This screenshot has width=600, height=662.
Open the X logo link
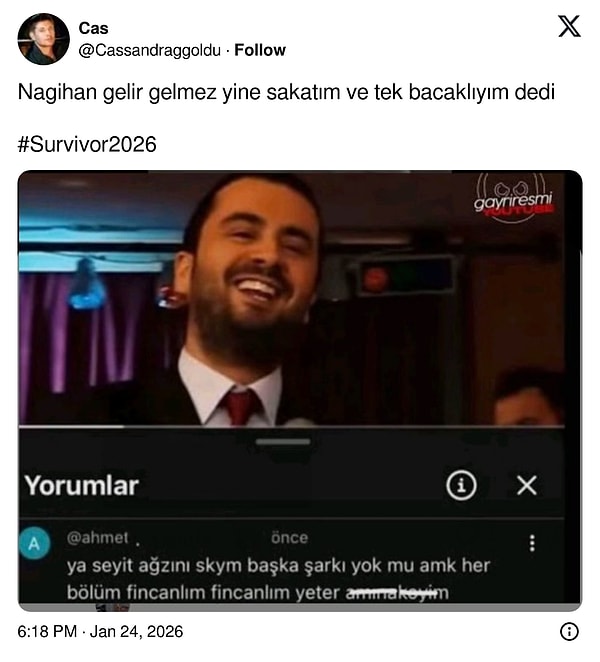click(x=568, y=27)
